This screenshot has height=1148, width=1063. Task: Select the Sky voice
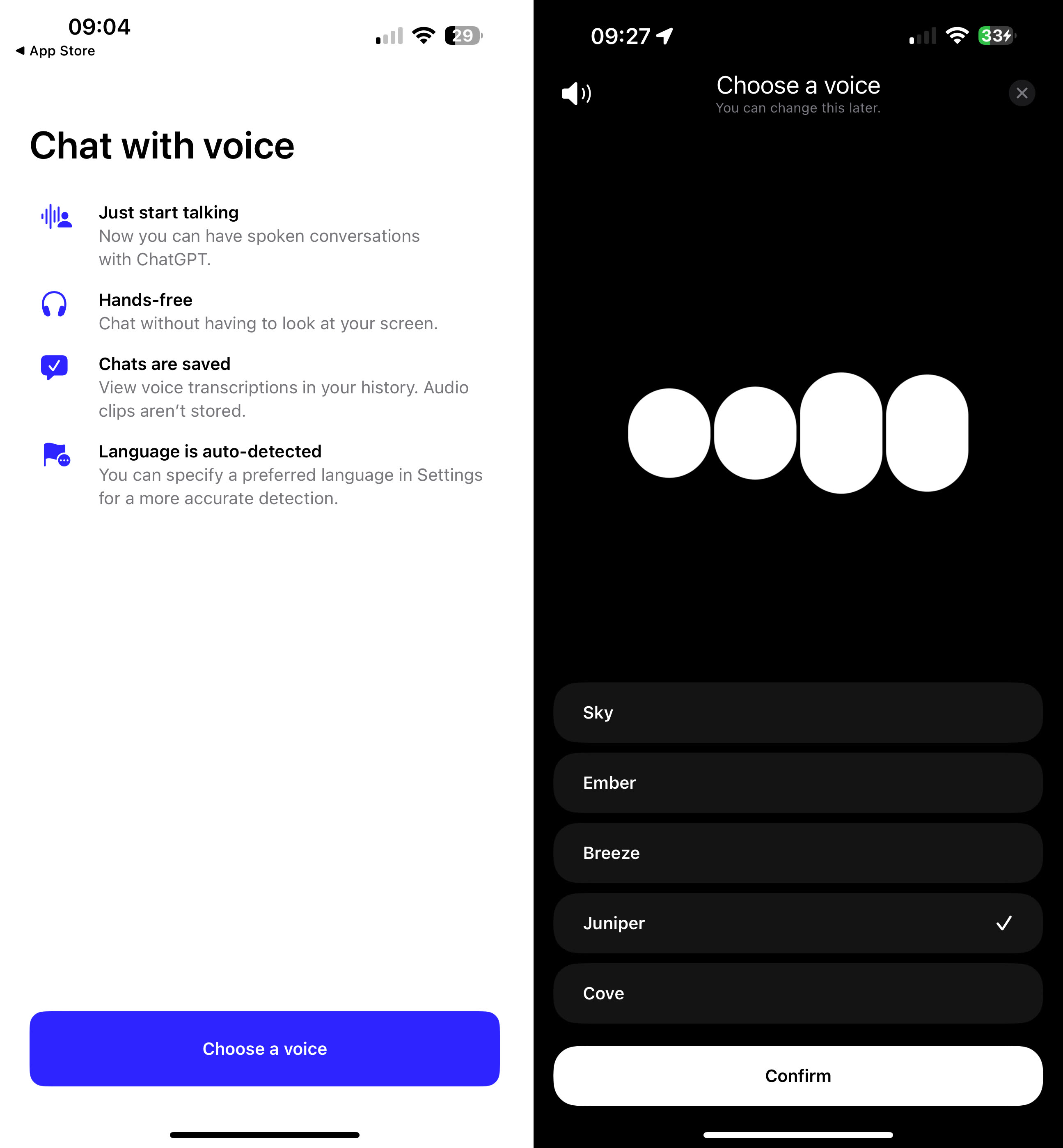coord(797,712)
